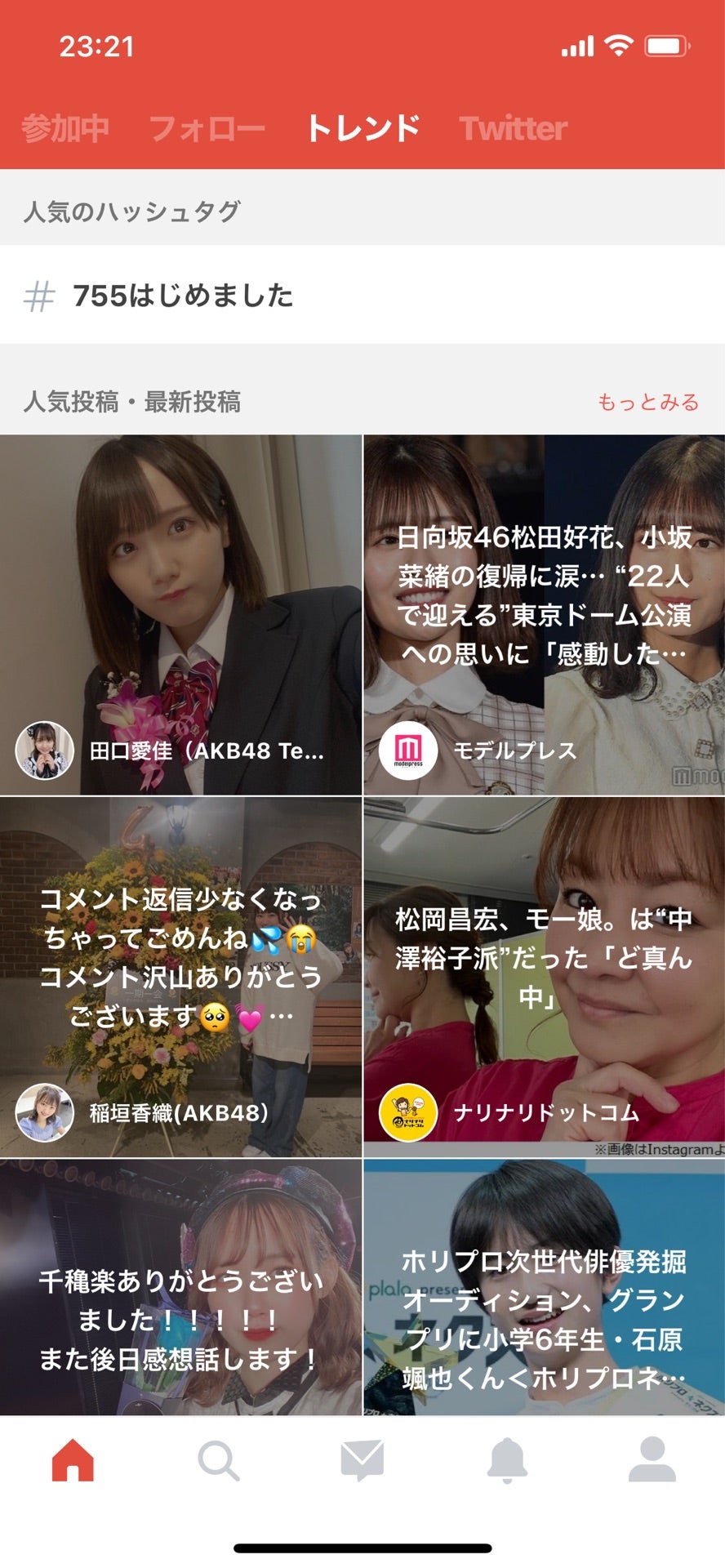Open 稲垣香織(AKB48) post about コメント返信

point(180,977)
